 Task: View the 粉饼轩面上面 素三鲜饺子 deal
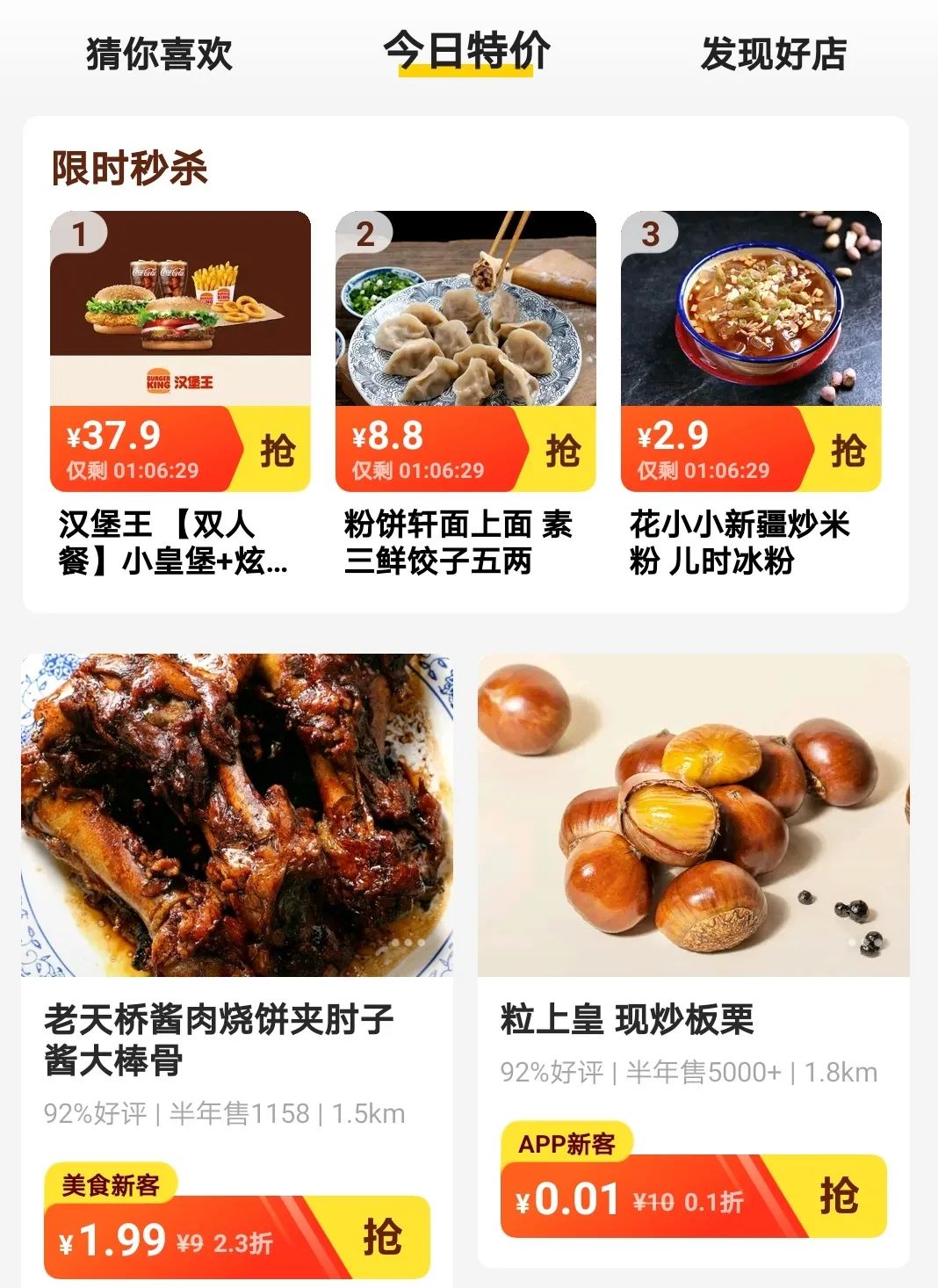pos(465,308)
